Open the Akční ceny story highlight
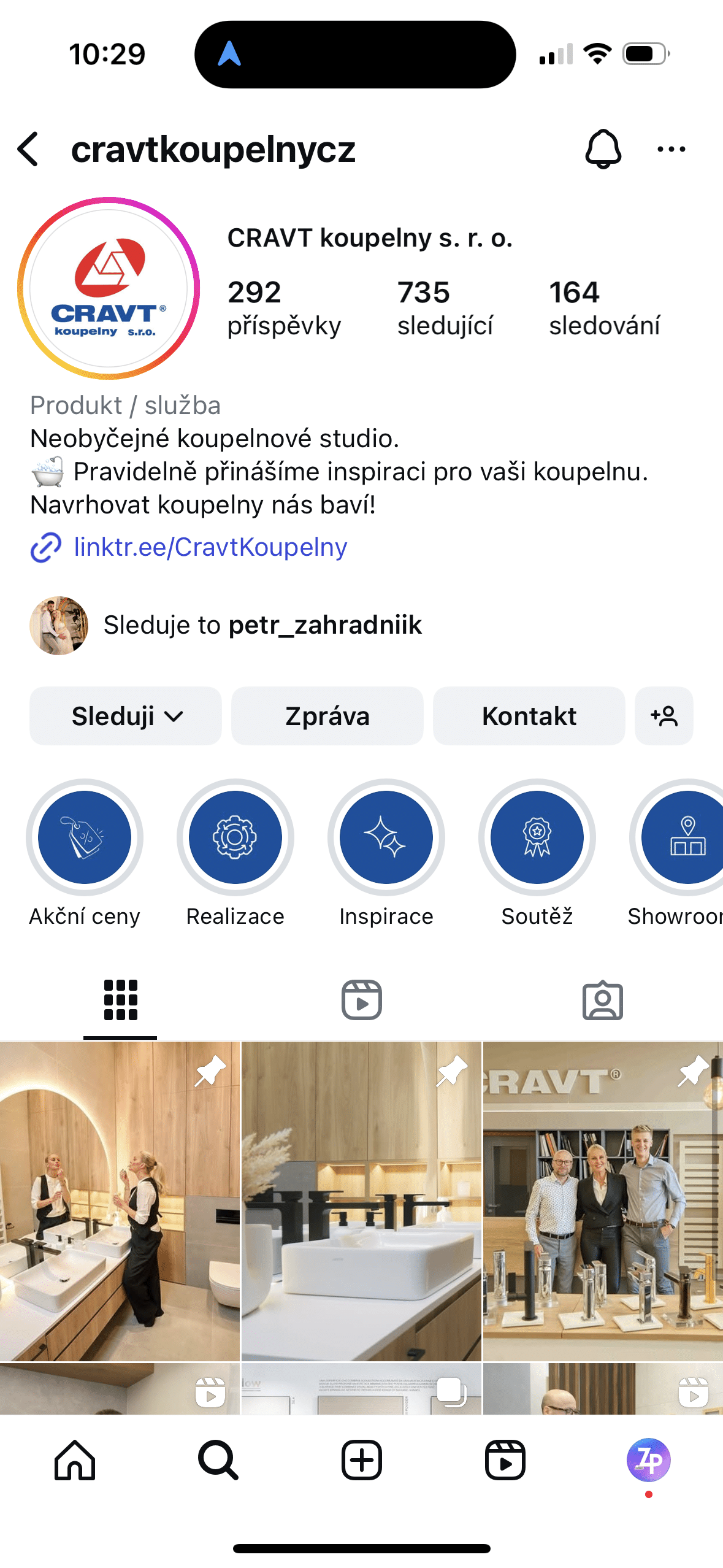 tap(85, 837)
